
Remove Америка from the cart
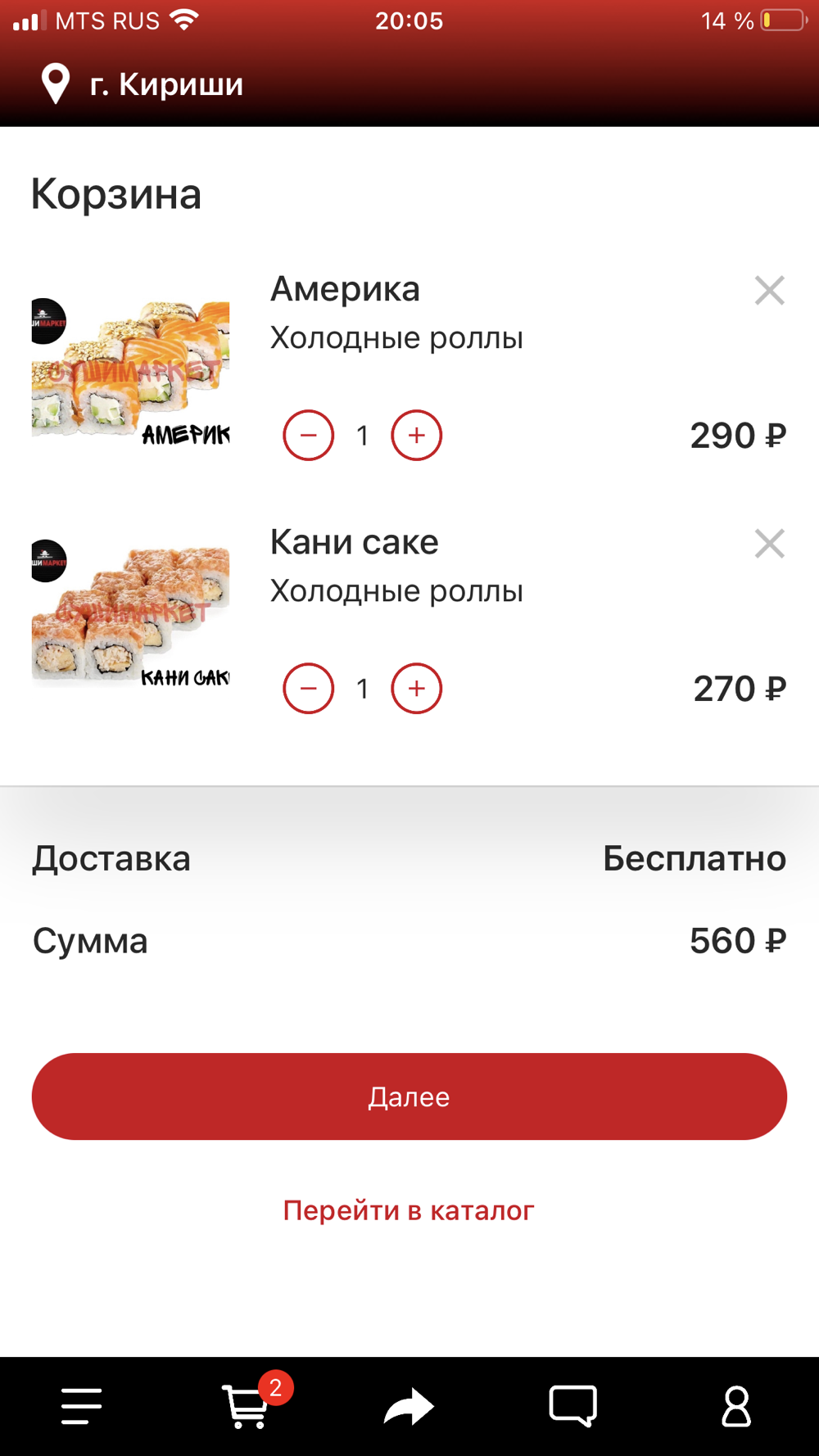(769, 291)
